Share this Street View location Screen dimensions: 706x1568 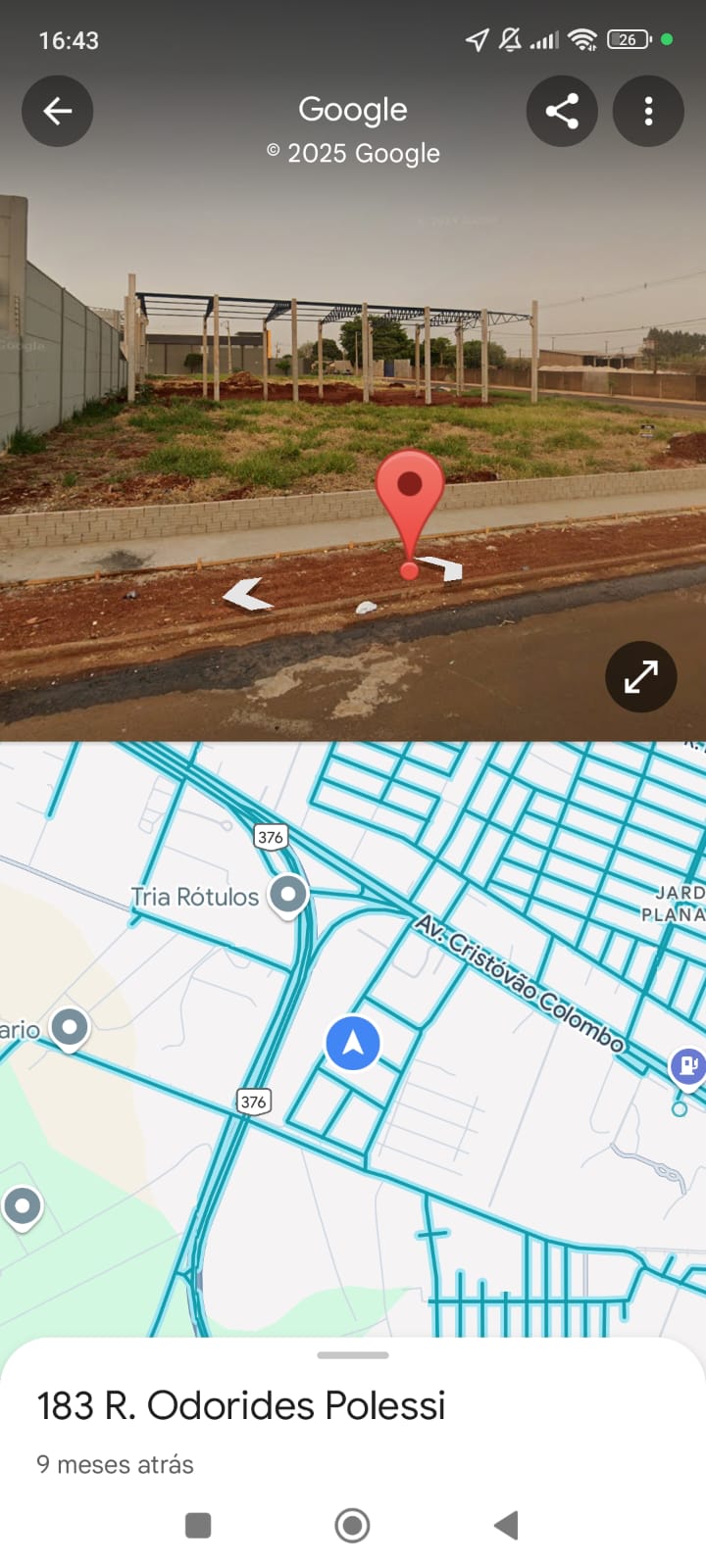tap(562, 111)
